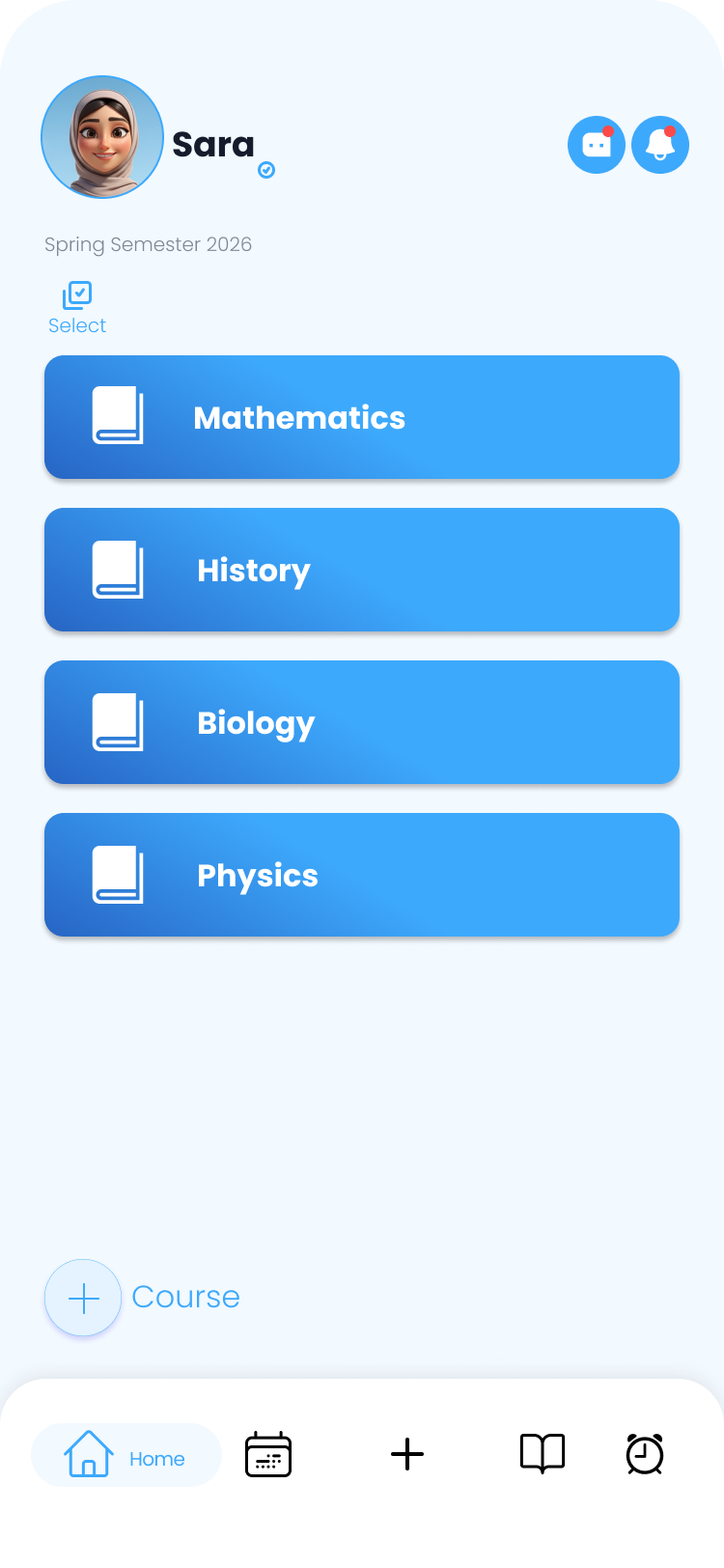Tap Sara's profile avatar
The image size is (724, 1568).
tap(101, 137)
